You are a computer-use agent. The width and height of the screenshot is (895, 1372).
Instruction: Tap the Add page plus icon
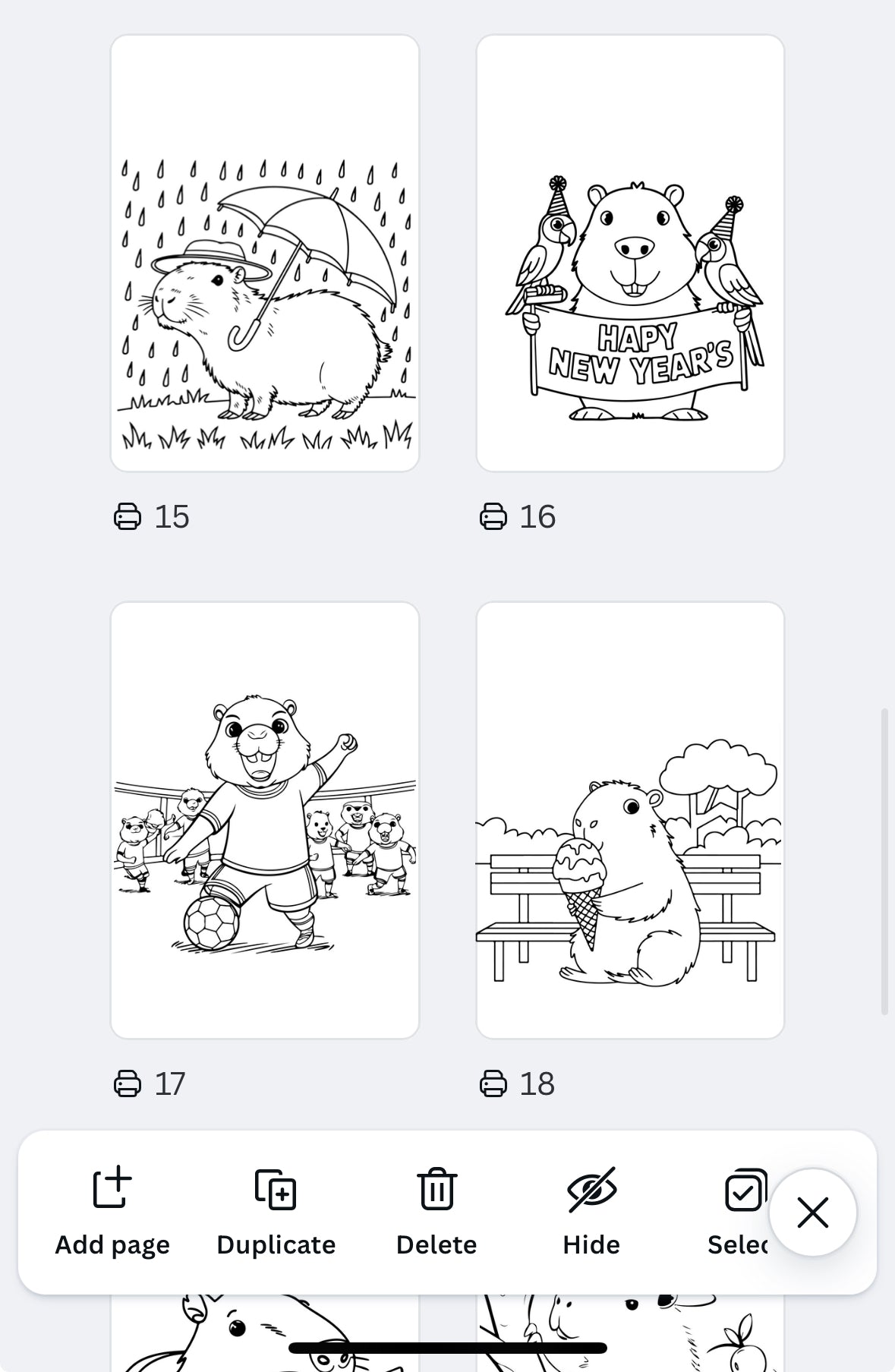pos(111,1188)
